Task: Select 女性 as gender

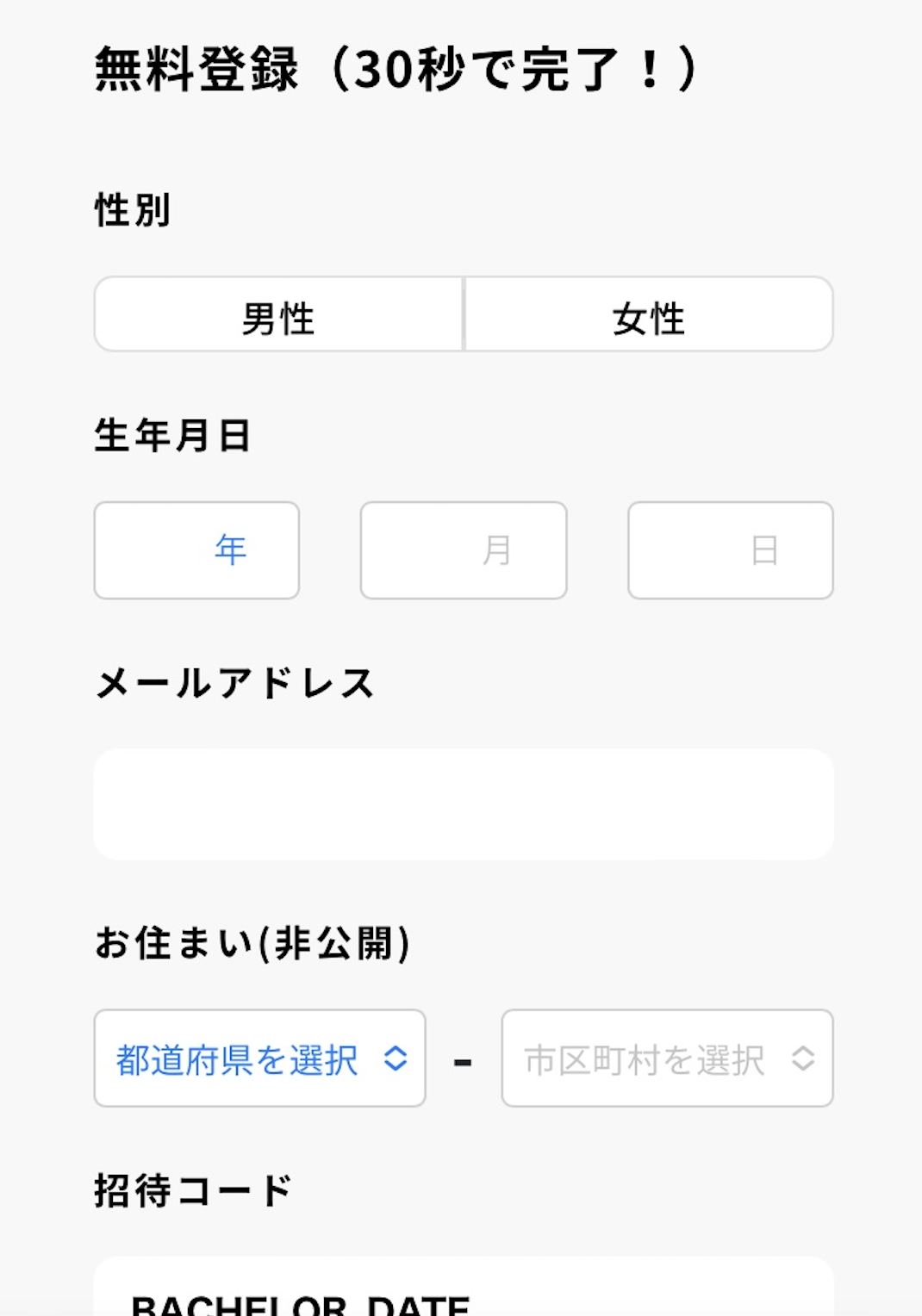Action: (x=649, y=314)
